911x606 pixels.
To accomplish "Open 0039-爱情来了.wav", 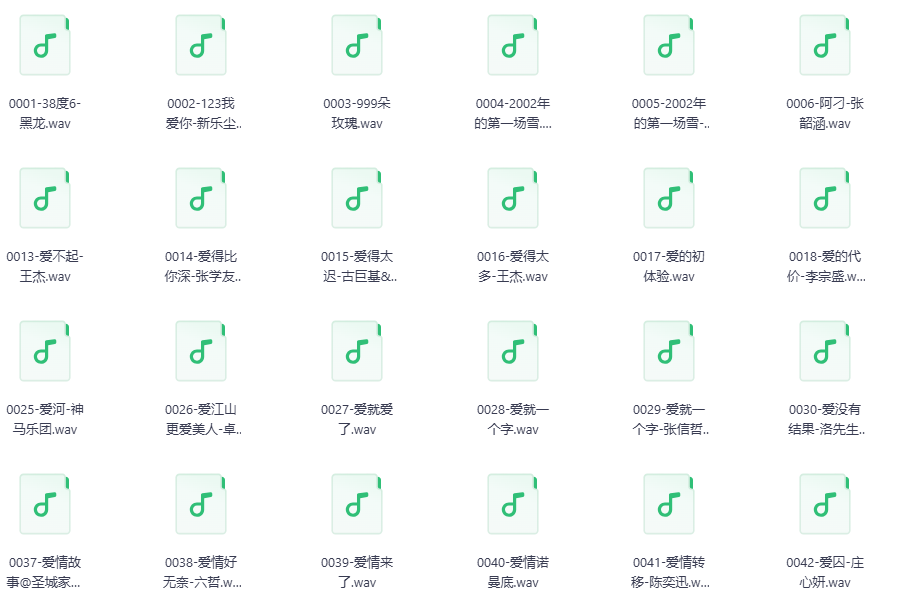I will pos(357,505).
